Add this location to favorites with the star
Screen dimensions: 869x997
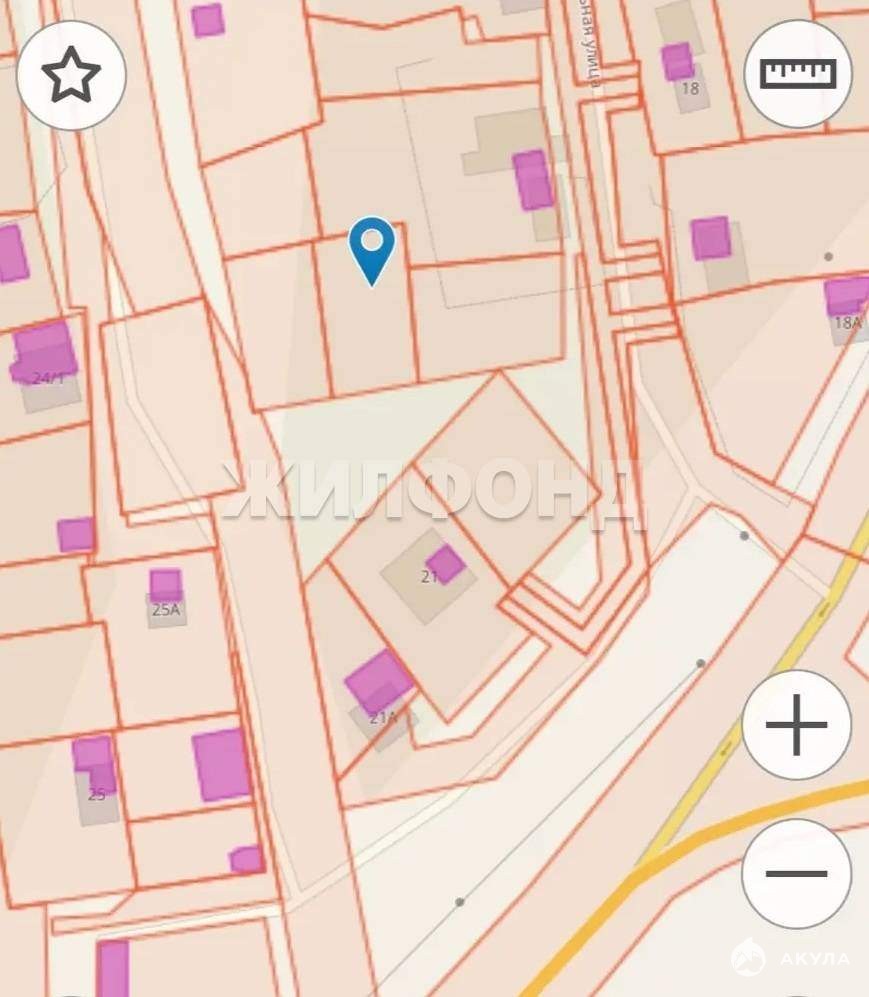pyautogui.click(x=71, y=75)
